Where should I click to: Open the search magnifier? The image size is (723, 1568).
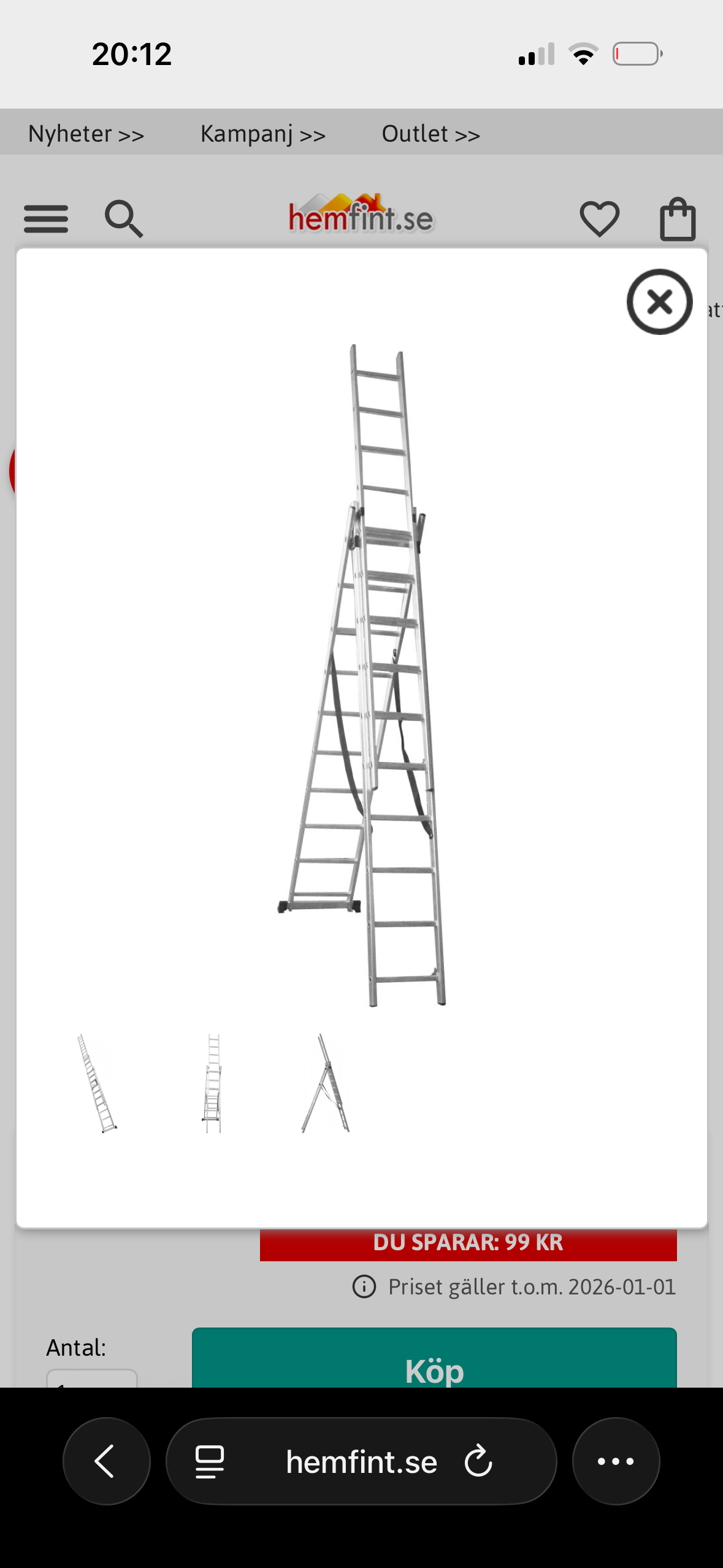click(124, 219)
